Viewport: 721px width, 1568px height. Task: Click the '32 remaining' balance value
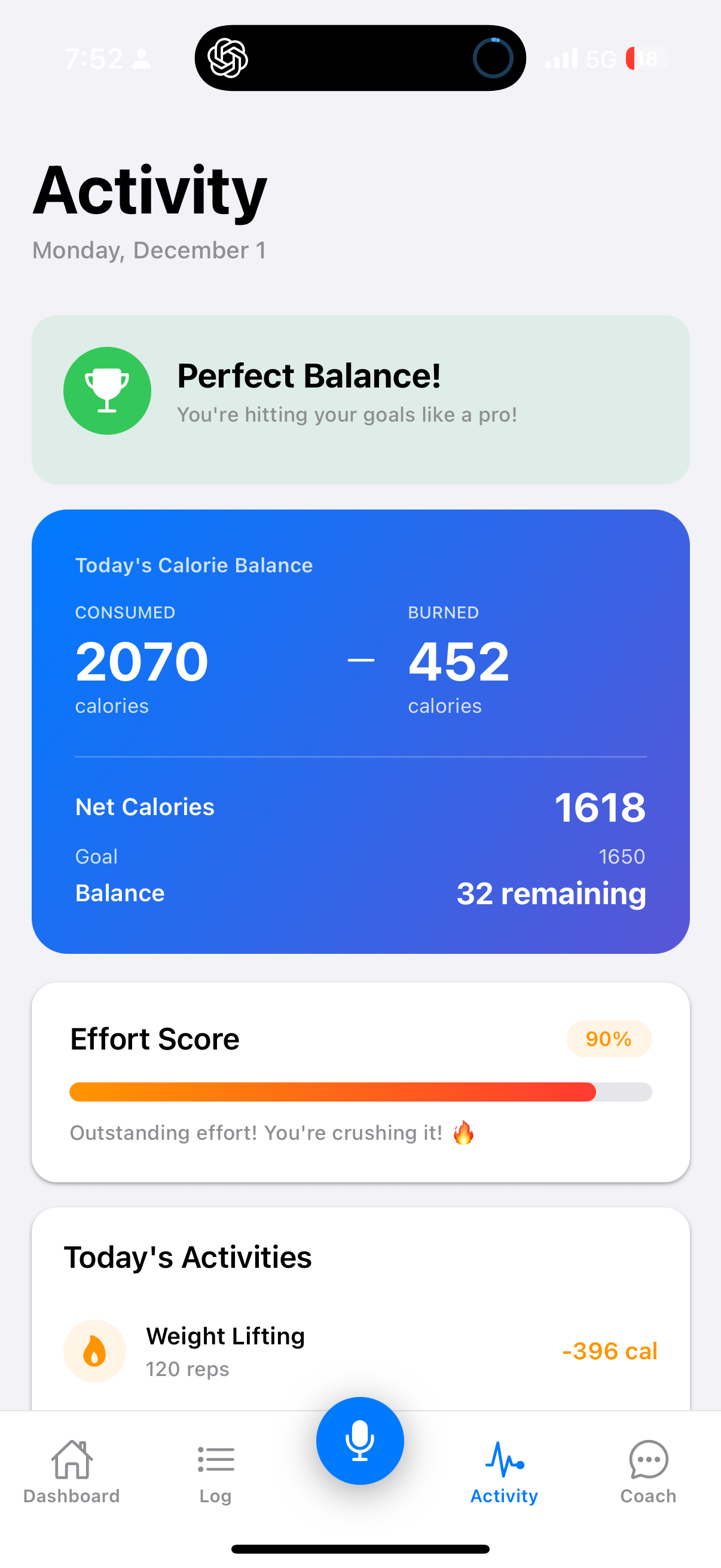tap(551, 893)
